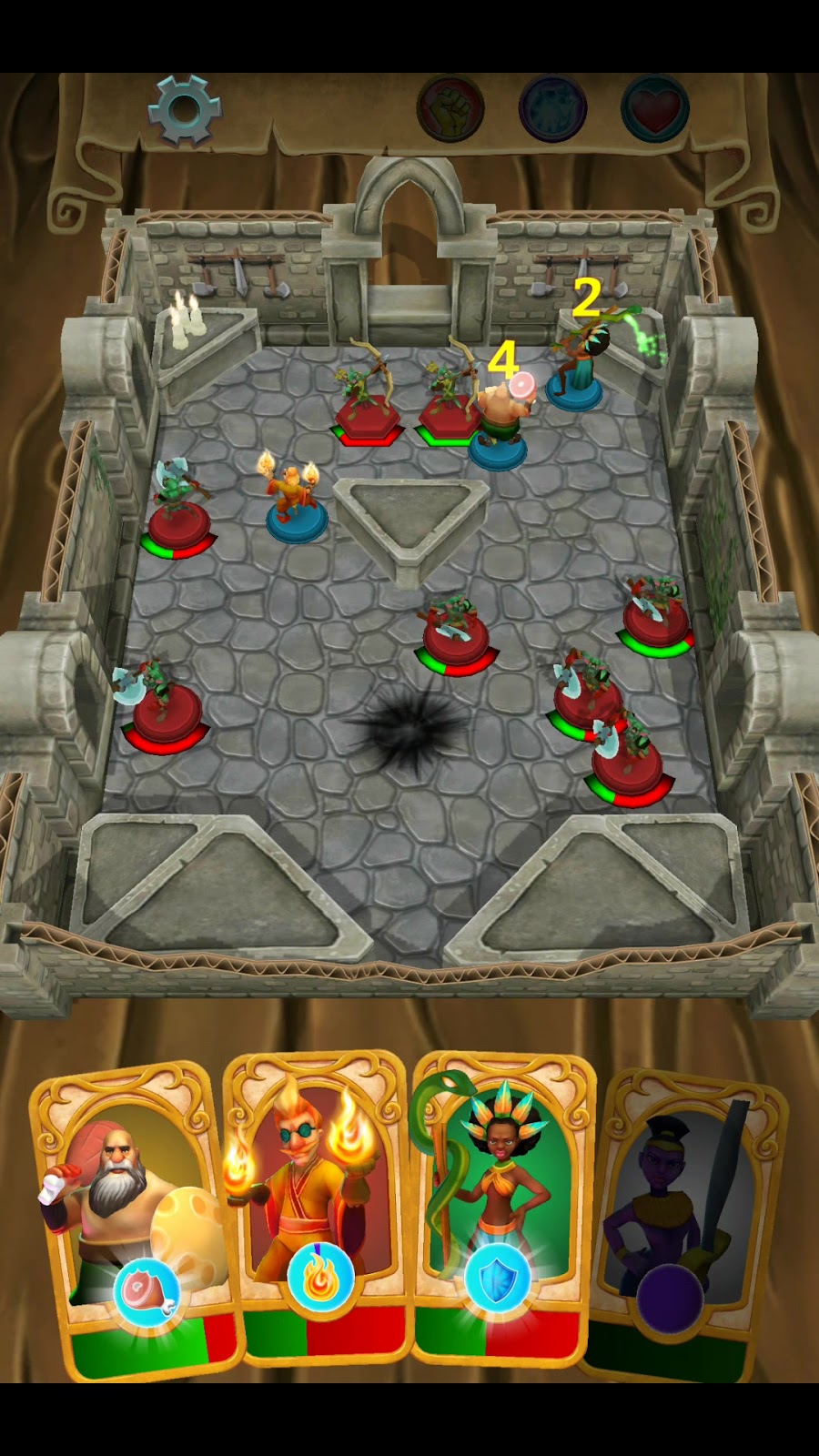
Task: Open the settings gear
Action: 186,110
